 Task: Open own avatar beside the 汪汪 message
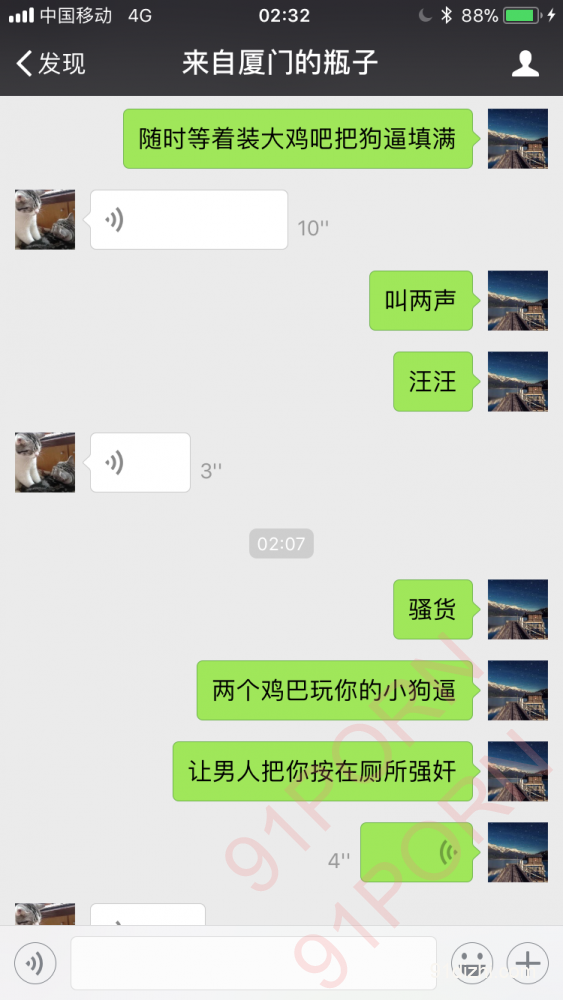click(x=518, y=381)
